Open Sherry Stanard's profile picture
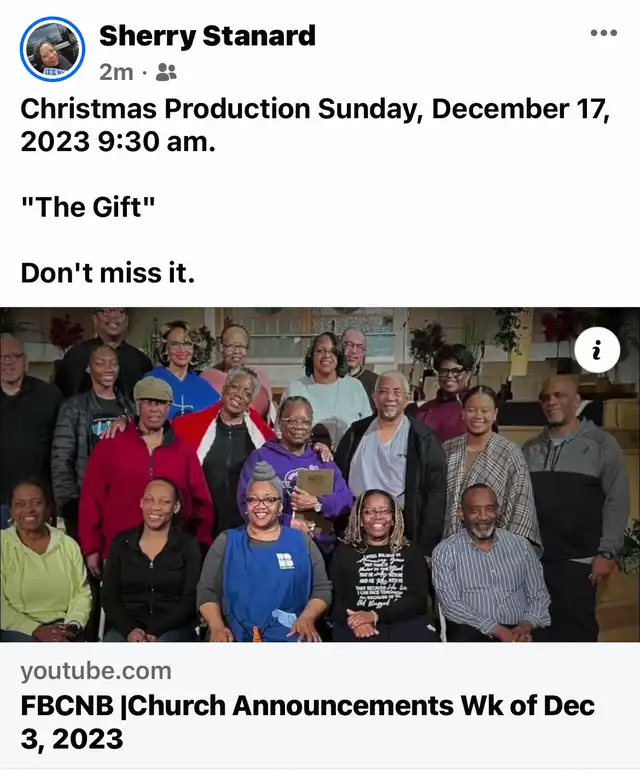640x777 pixels. click(52, 49)
